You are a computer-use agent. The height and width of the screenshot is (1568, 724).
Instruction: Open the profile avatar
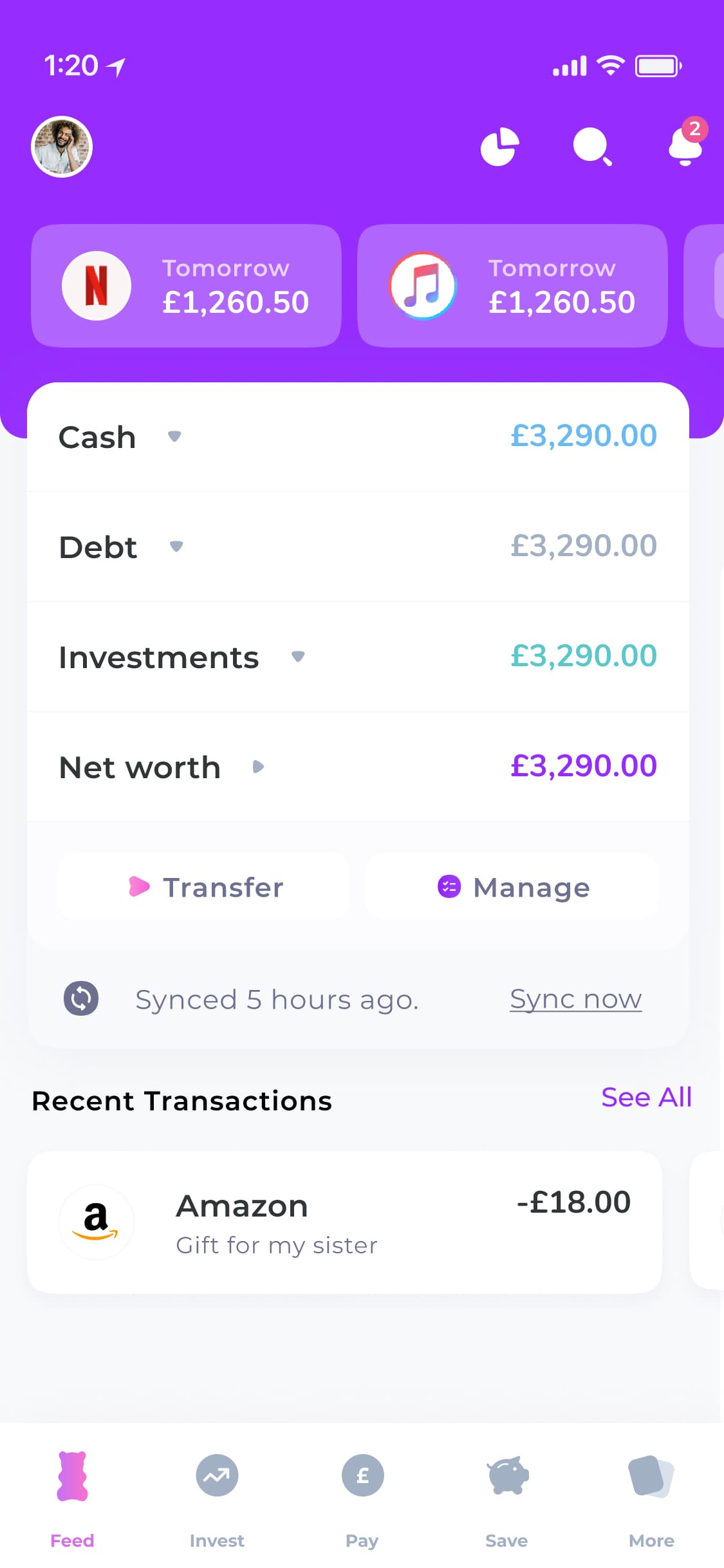[x=62, y=147]
